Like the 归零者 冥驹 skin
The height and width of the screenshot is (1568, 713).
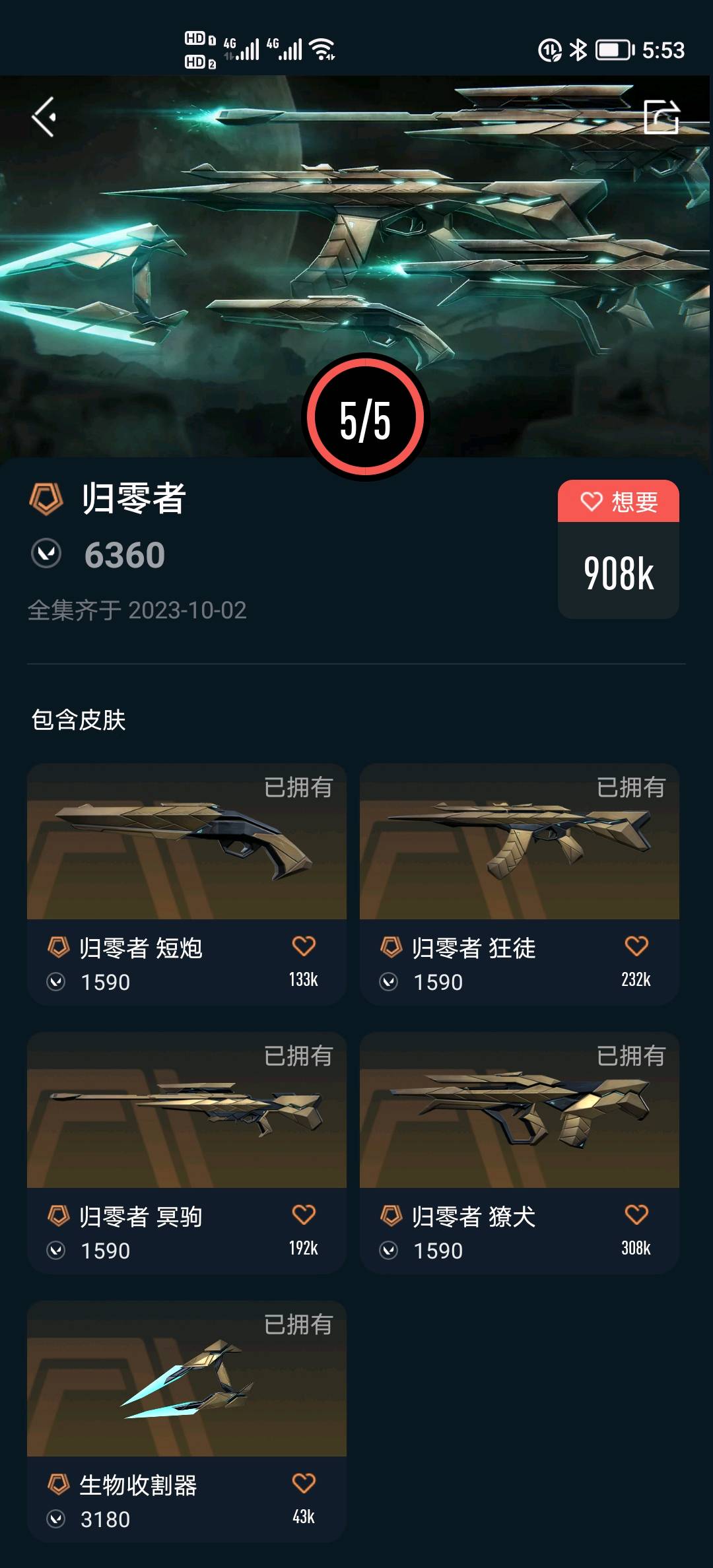click(304, 1215)
